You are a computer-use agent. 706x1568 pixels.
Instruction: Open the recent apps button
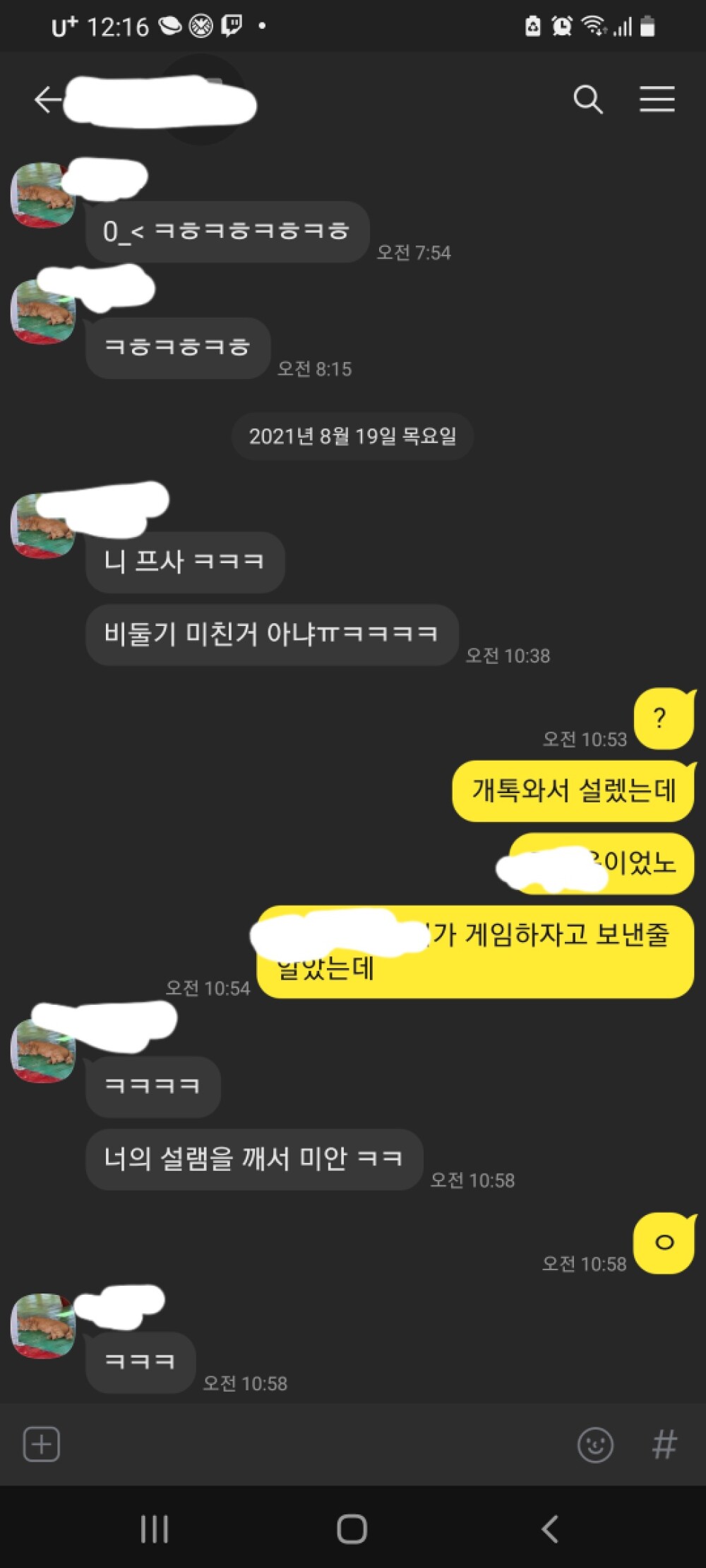point(155,1529)
